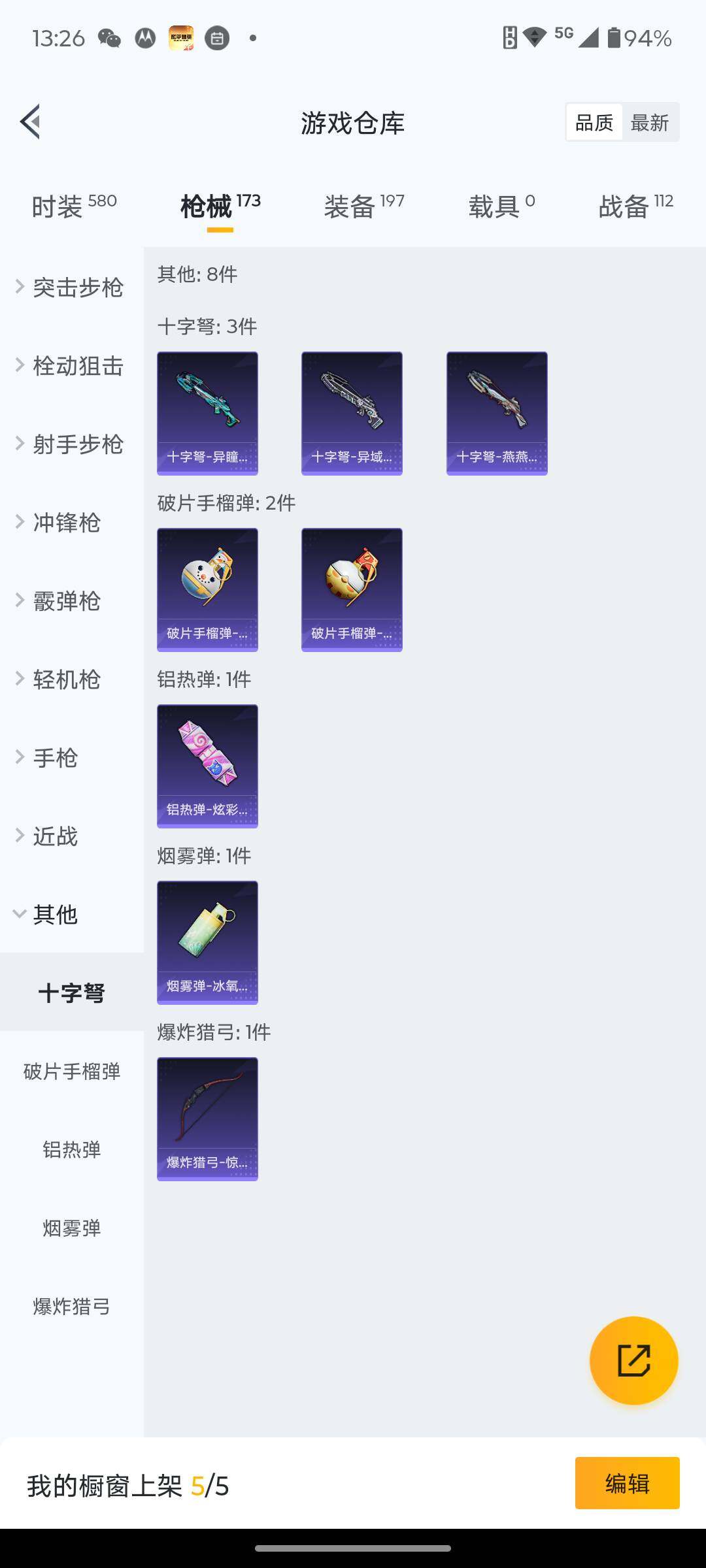Open the 烟雾弹-冰氧 item card
706x1568 pixels.
(207, 942)
